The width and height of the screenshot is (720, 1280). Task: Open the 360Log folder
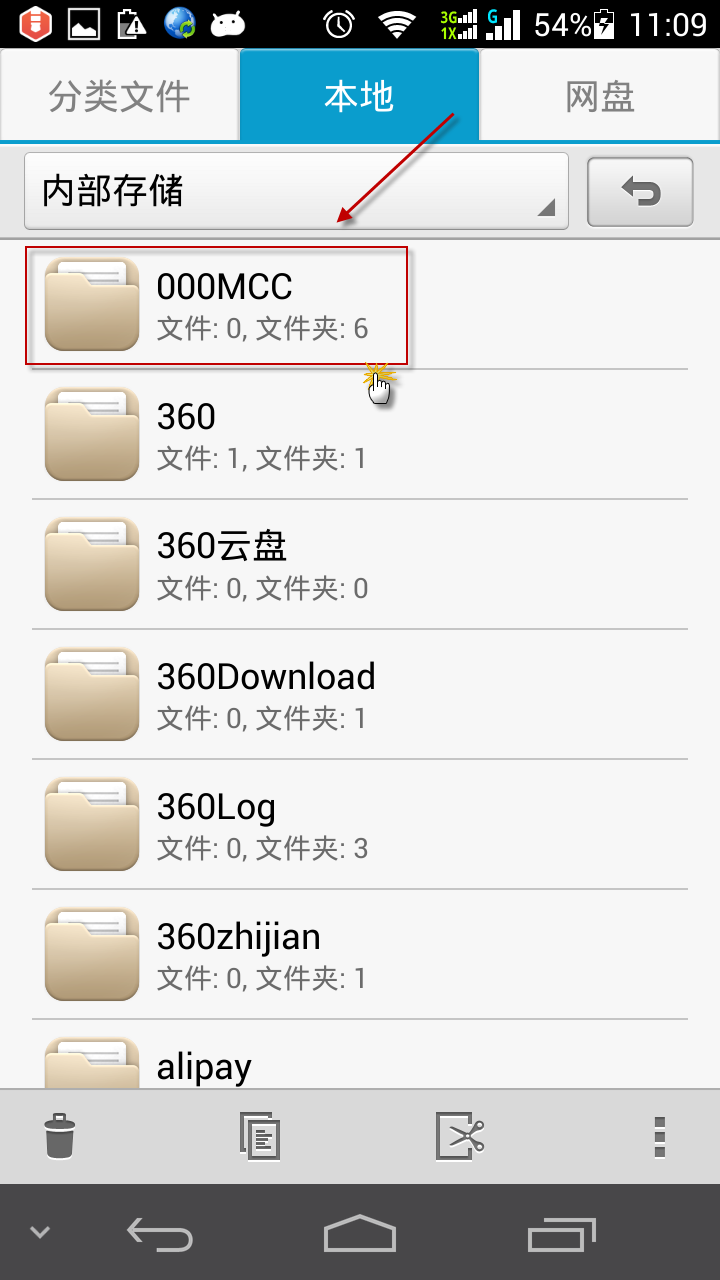tap(360, 824)
